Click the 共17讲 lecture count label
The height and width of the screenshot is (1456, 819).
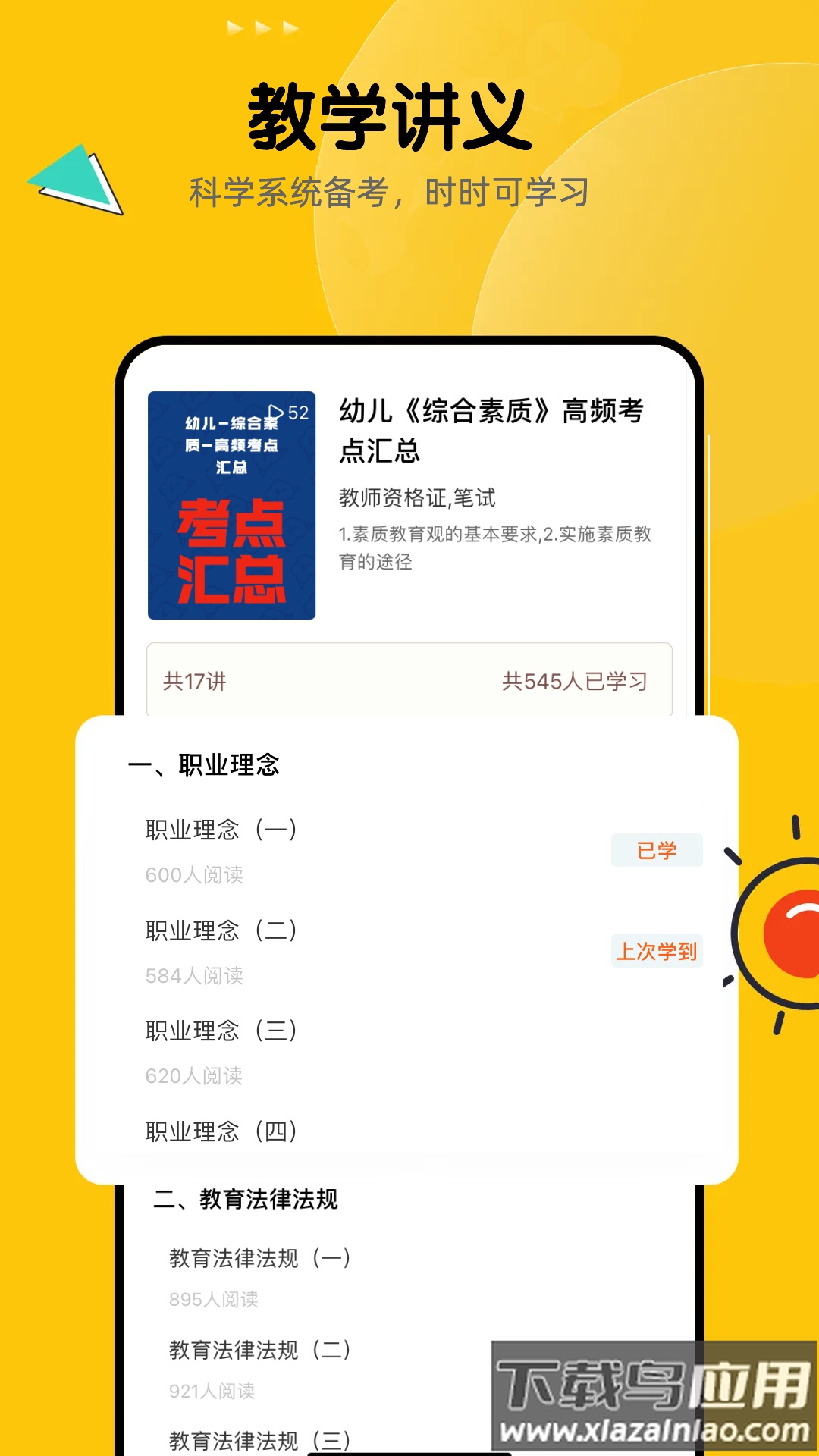[192, 682]
